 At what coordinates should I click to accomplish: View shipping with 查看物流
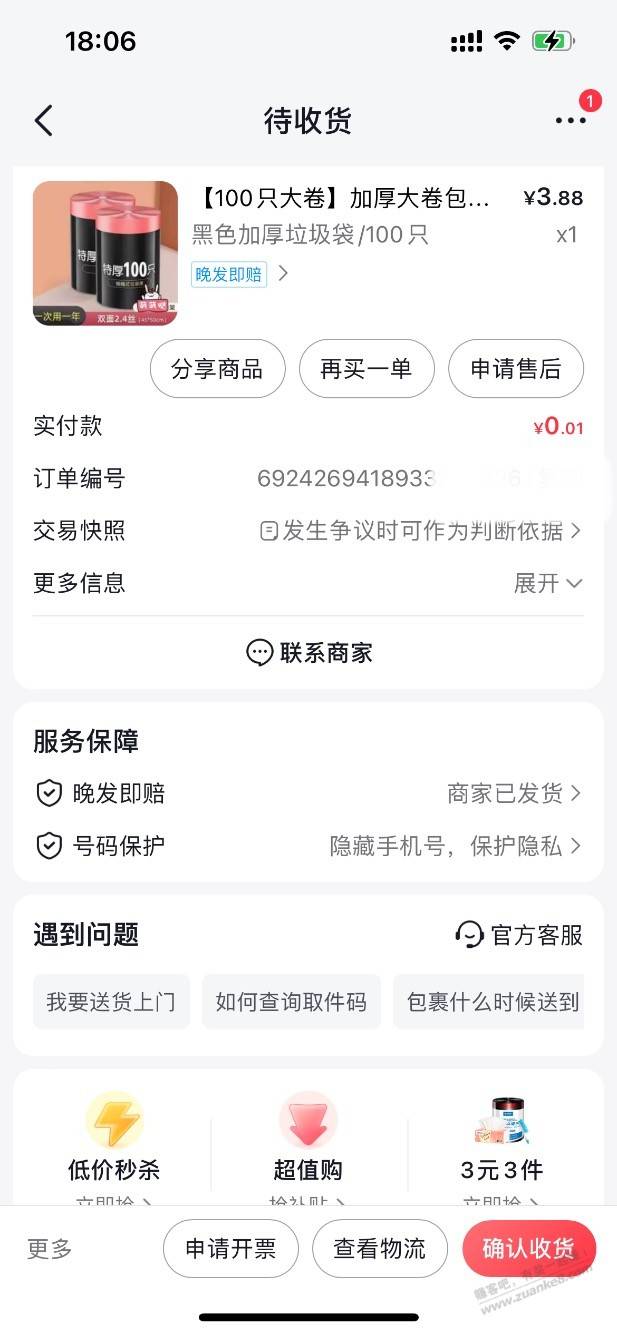[x=379, y=1248]
